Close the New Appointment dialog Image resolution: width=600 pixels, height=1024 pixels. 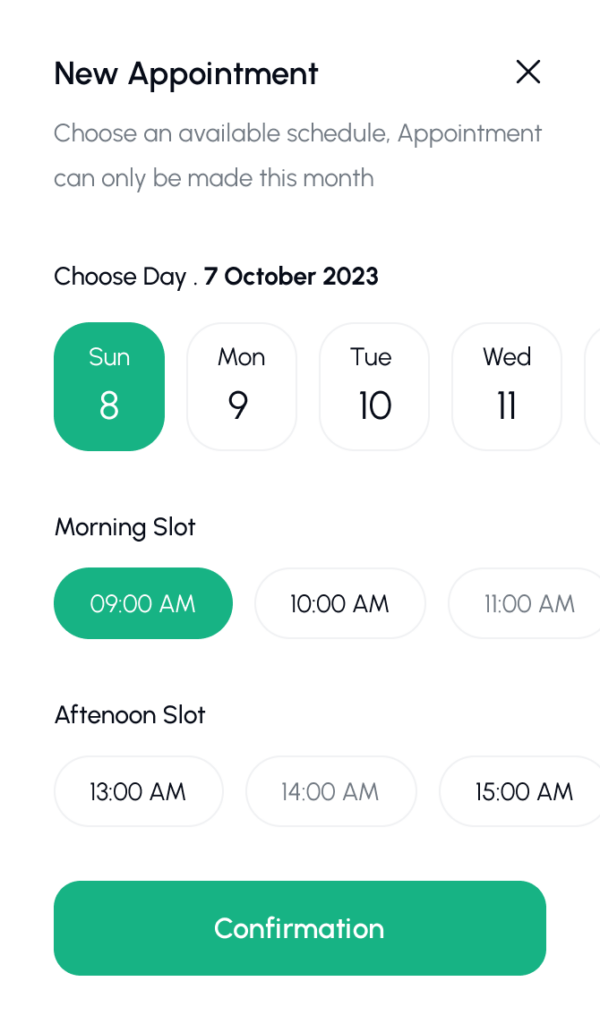pyautogui.click(x=527, y=72)
